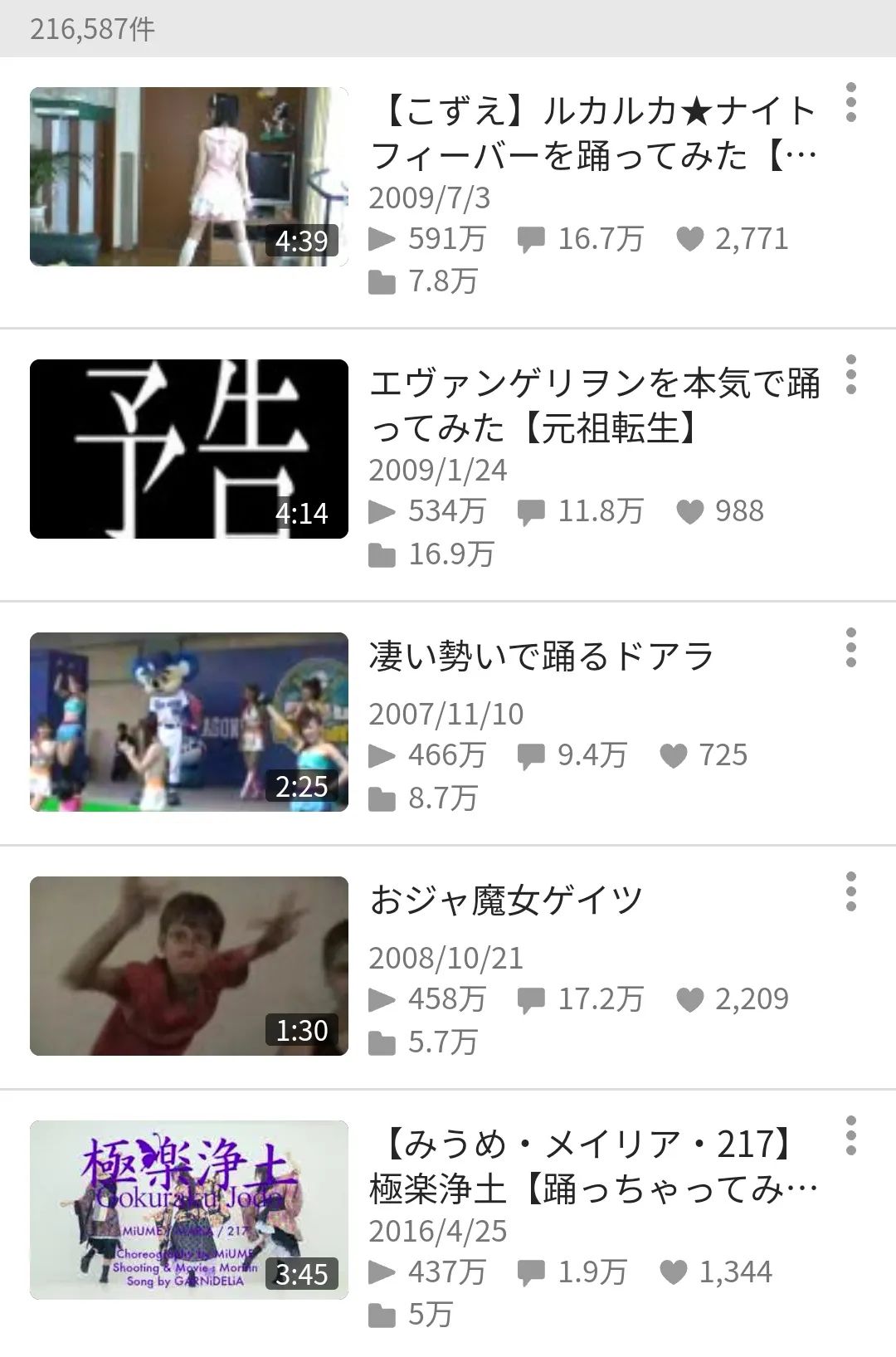Tap the three-dot menu for おジャ魔女ゲイツ
This screenshot has width=896, height=1357.
point(850,891)
